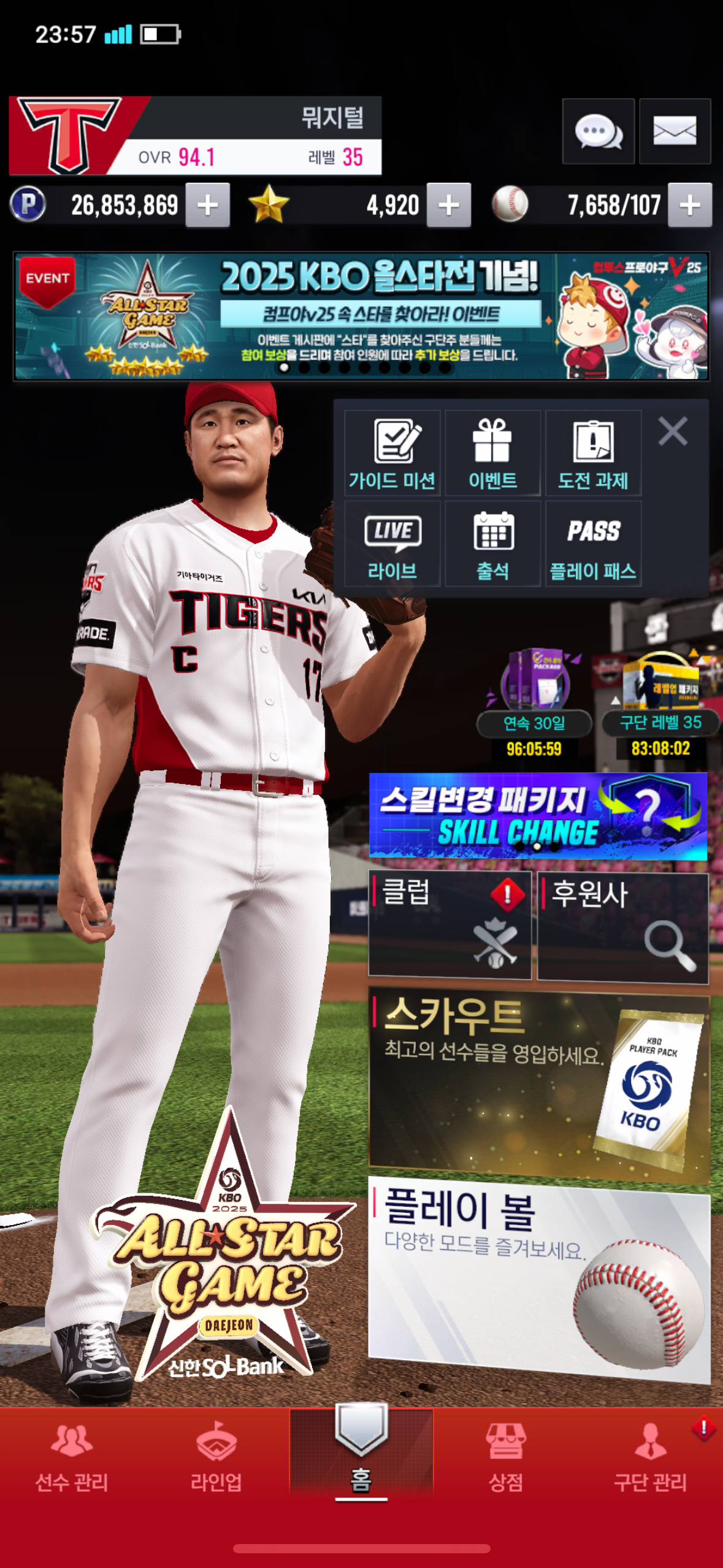Open the 2025 KBO All-Star event banner
The width and height of the screenshot is (723, 1568).
(361, 316)
